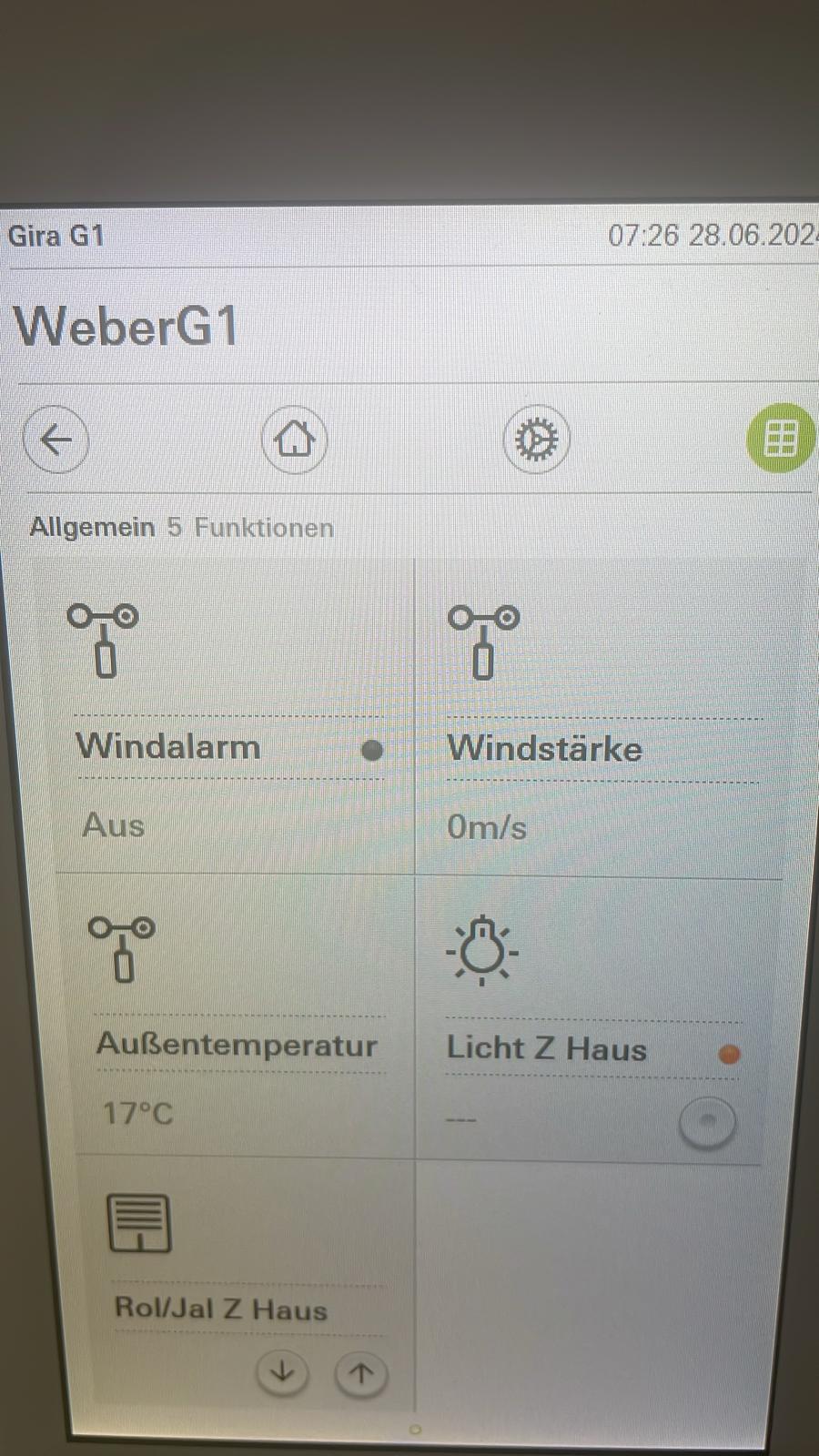The width and height of the screenshot is (819, 1456).
Task: Raise the Rol/Jal Z Haus blinds
Action: 361,1374
